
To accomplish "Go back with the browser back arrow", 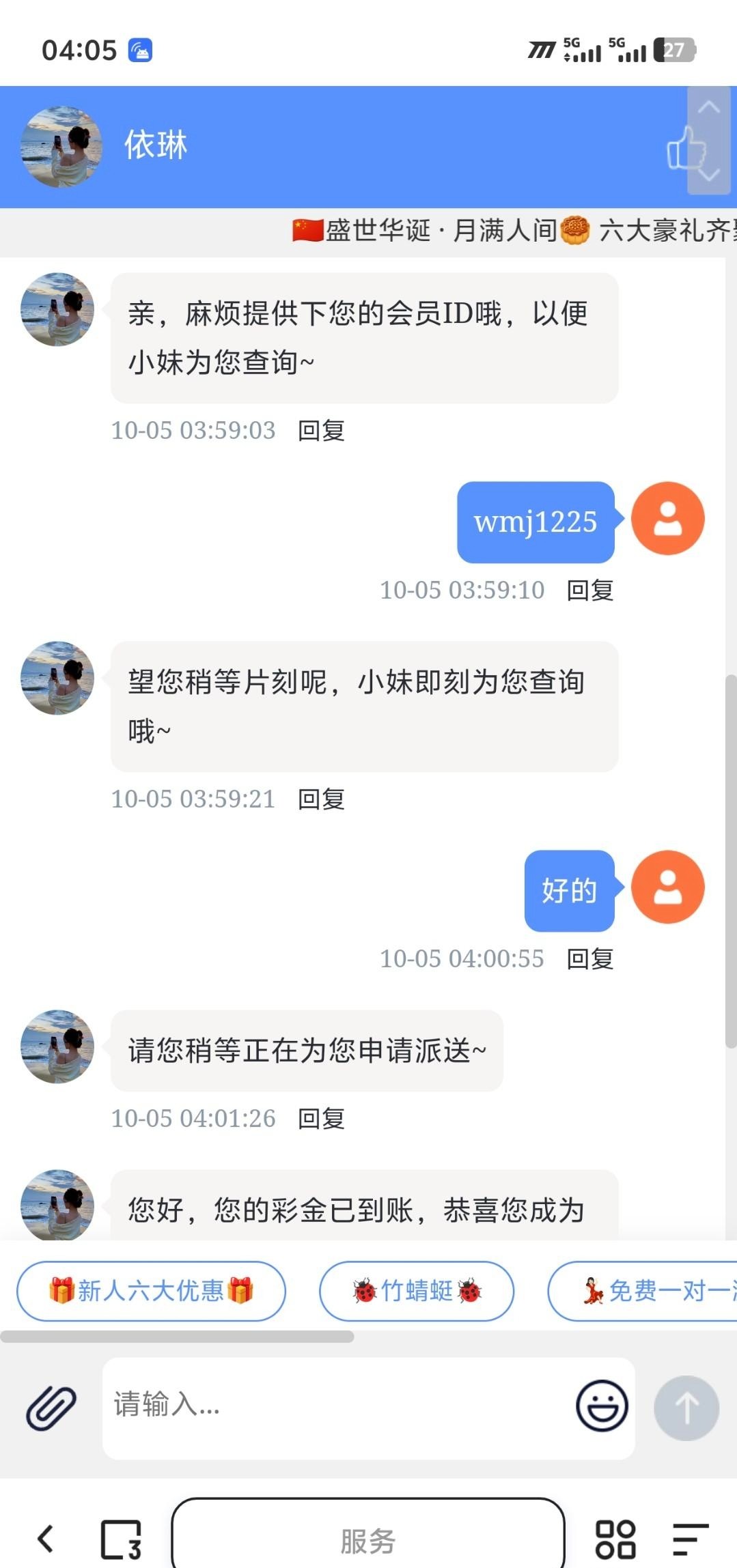I will point(46,1539).
